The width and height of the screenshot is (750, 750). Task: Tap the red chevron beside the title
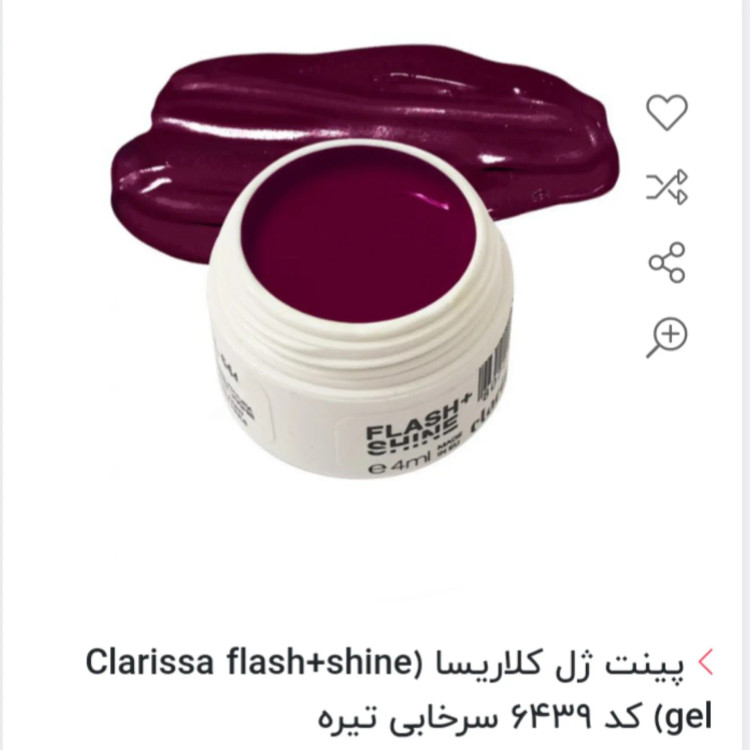click(706, 662)
